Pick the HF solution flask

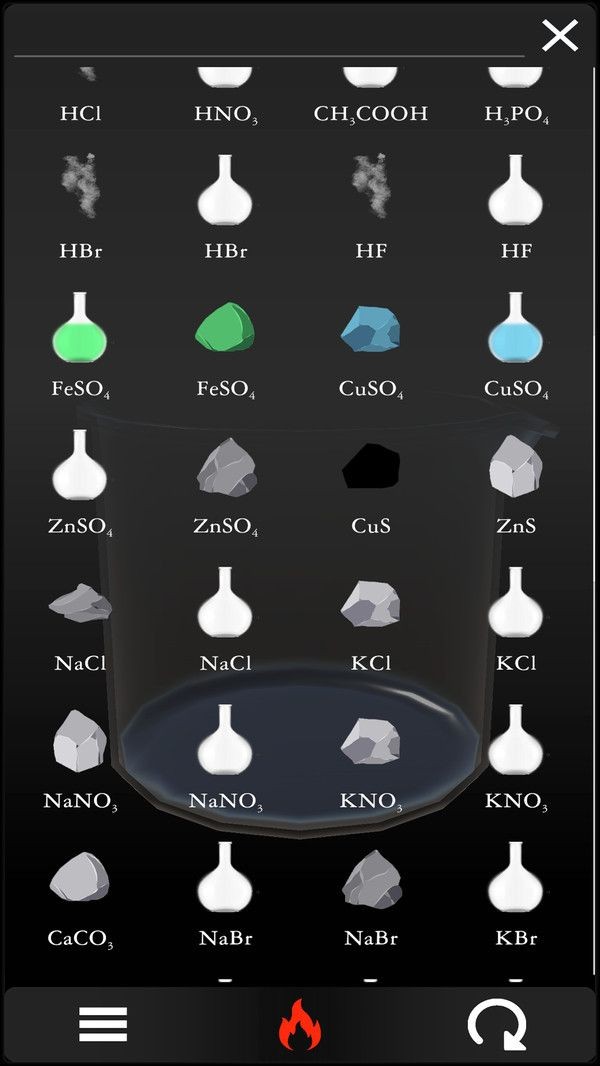[516, 192]
